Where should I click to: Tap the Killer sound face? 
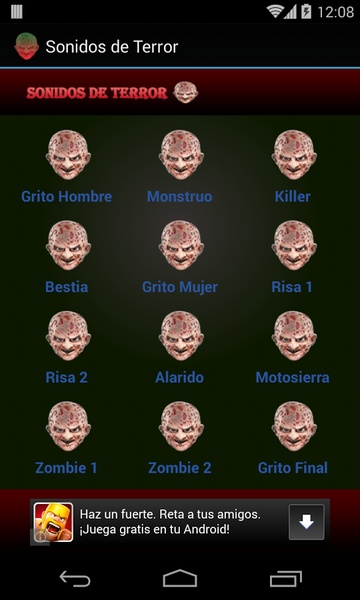tap(294, 155)
